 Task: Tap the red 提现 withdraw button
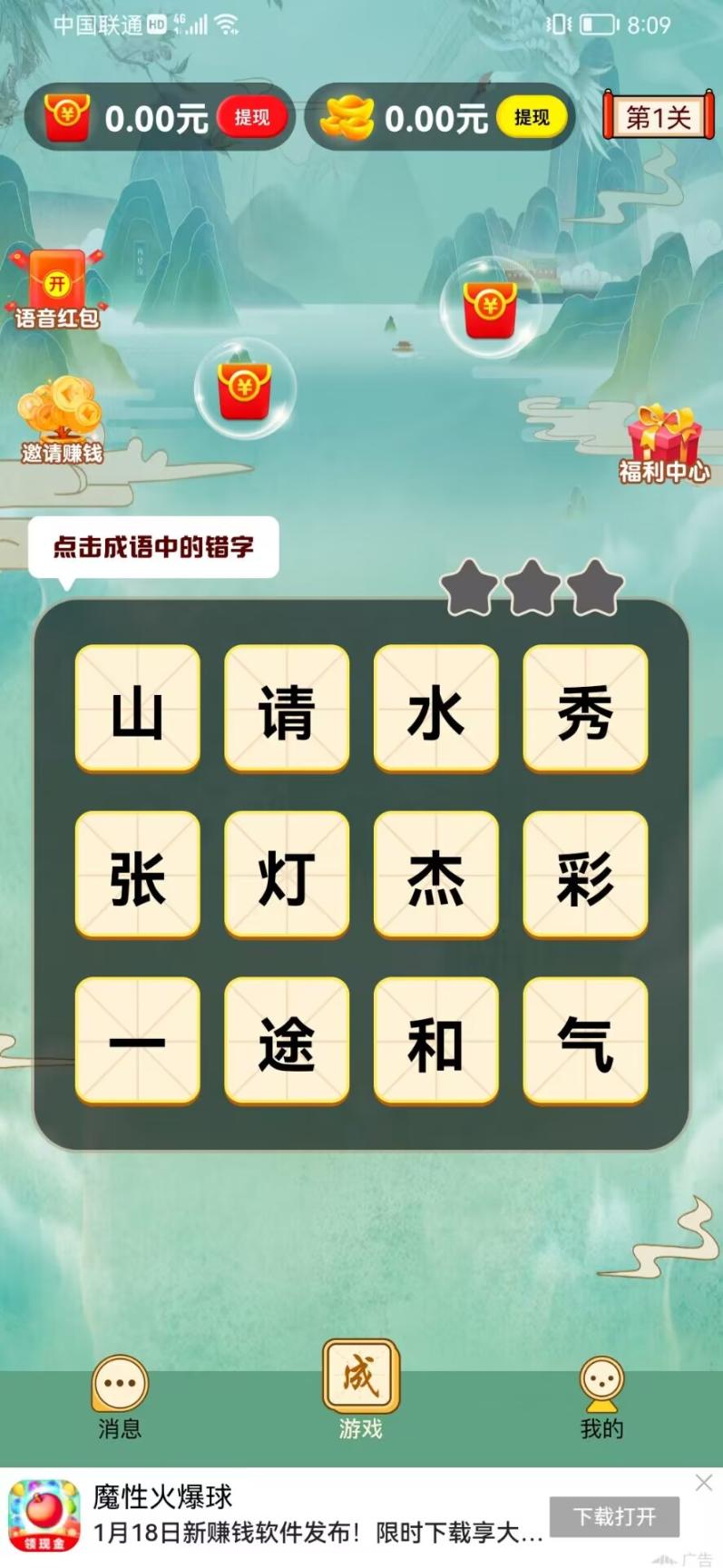pyautogui.click(x=251, y=117)
